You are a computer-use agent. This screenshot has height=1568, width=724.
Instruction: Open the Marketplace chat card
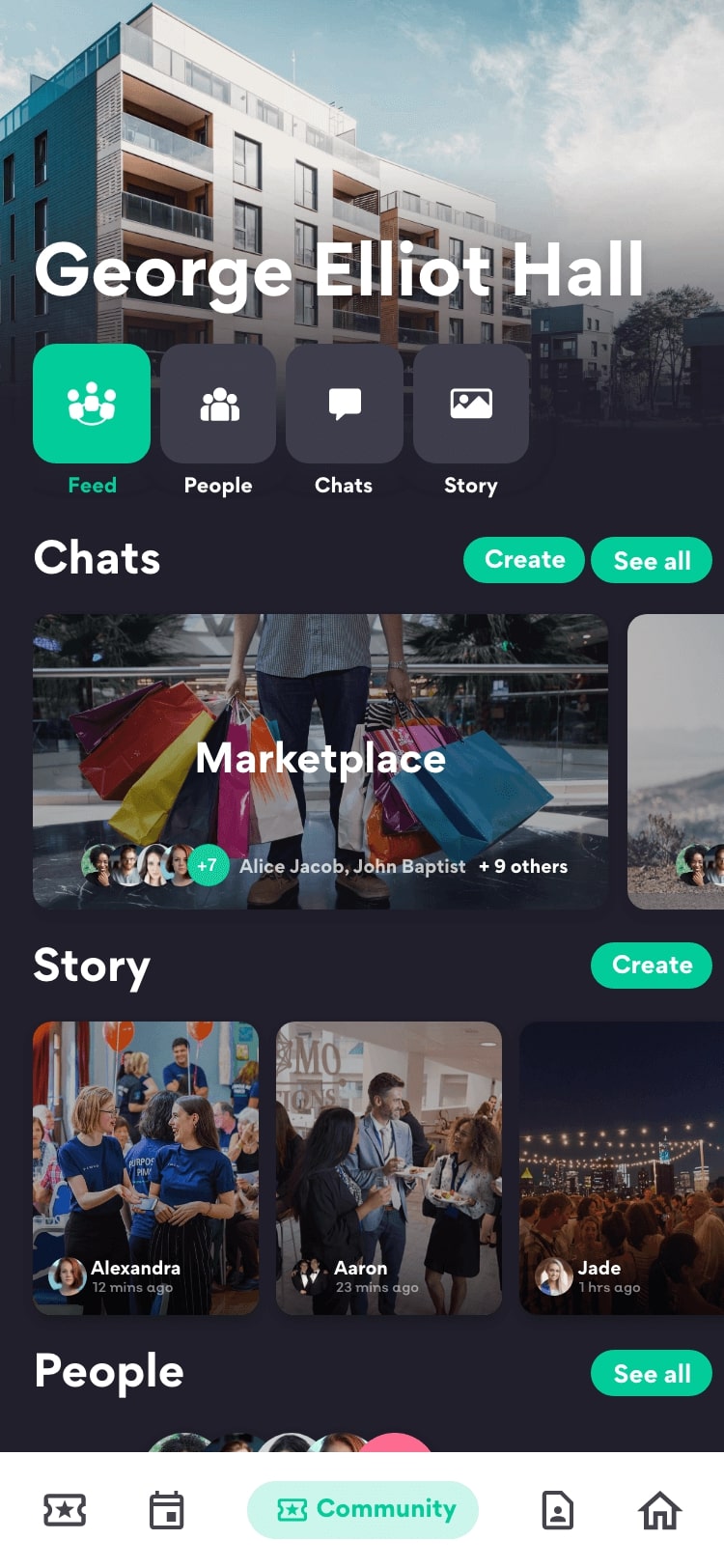(320, 761)
